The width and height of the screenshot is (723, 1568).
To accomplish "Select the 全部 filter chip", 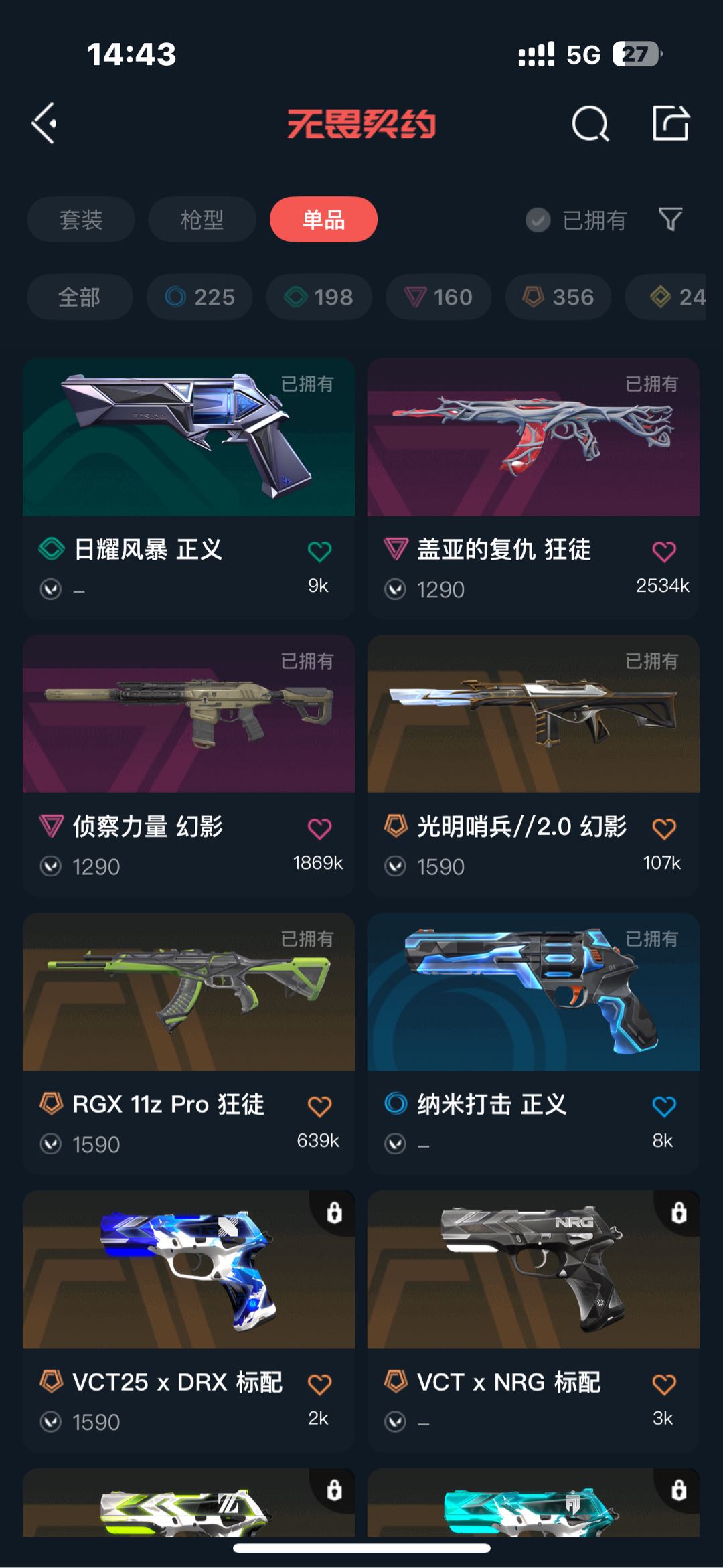I will pos(80,297).
